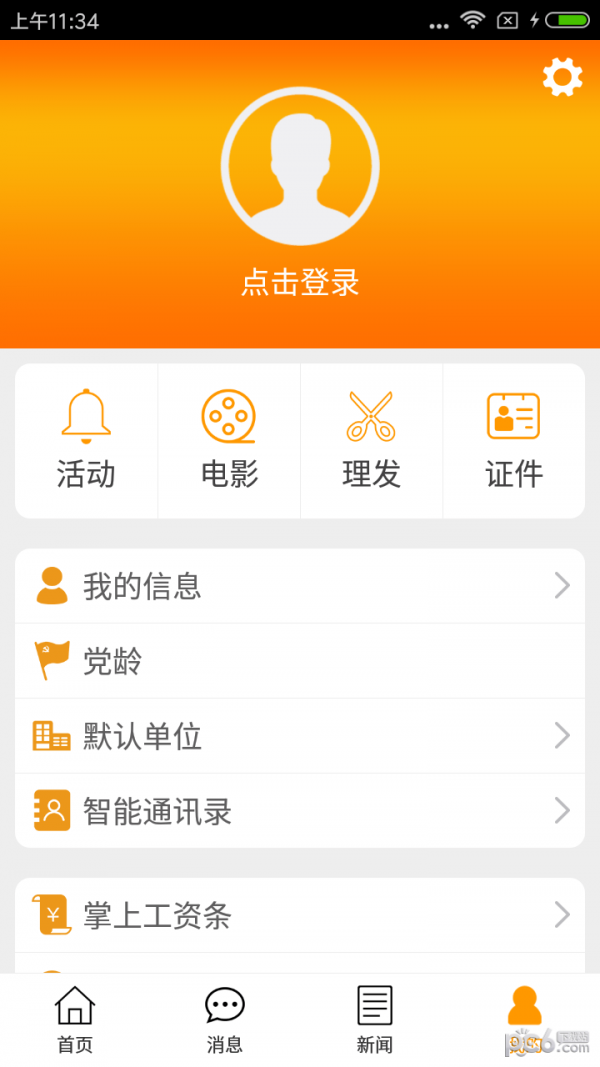600x1067 pixels.
Task: Switch to the 首页 tab
Action: (x=75, y=1020)
